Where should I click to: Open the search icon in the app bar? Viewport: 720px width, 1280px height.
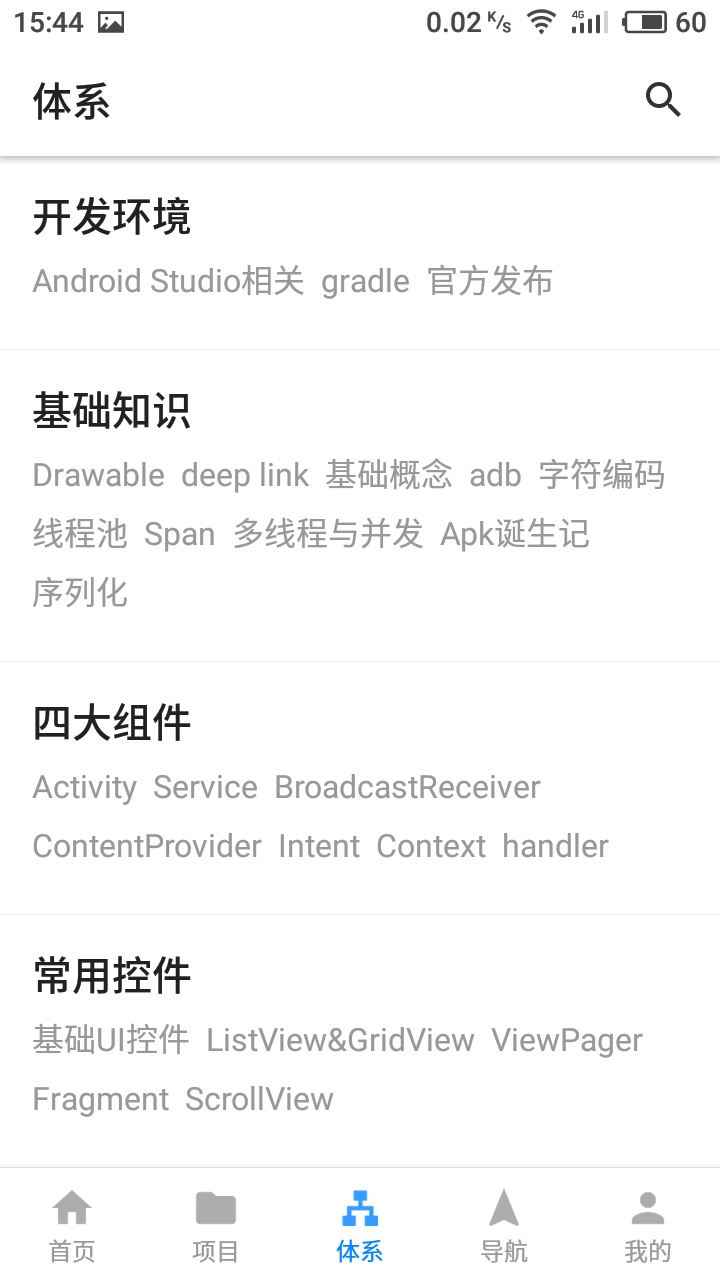[x=663, y=100]
